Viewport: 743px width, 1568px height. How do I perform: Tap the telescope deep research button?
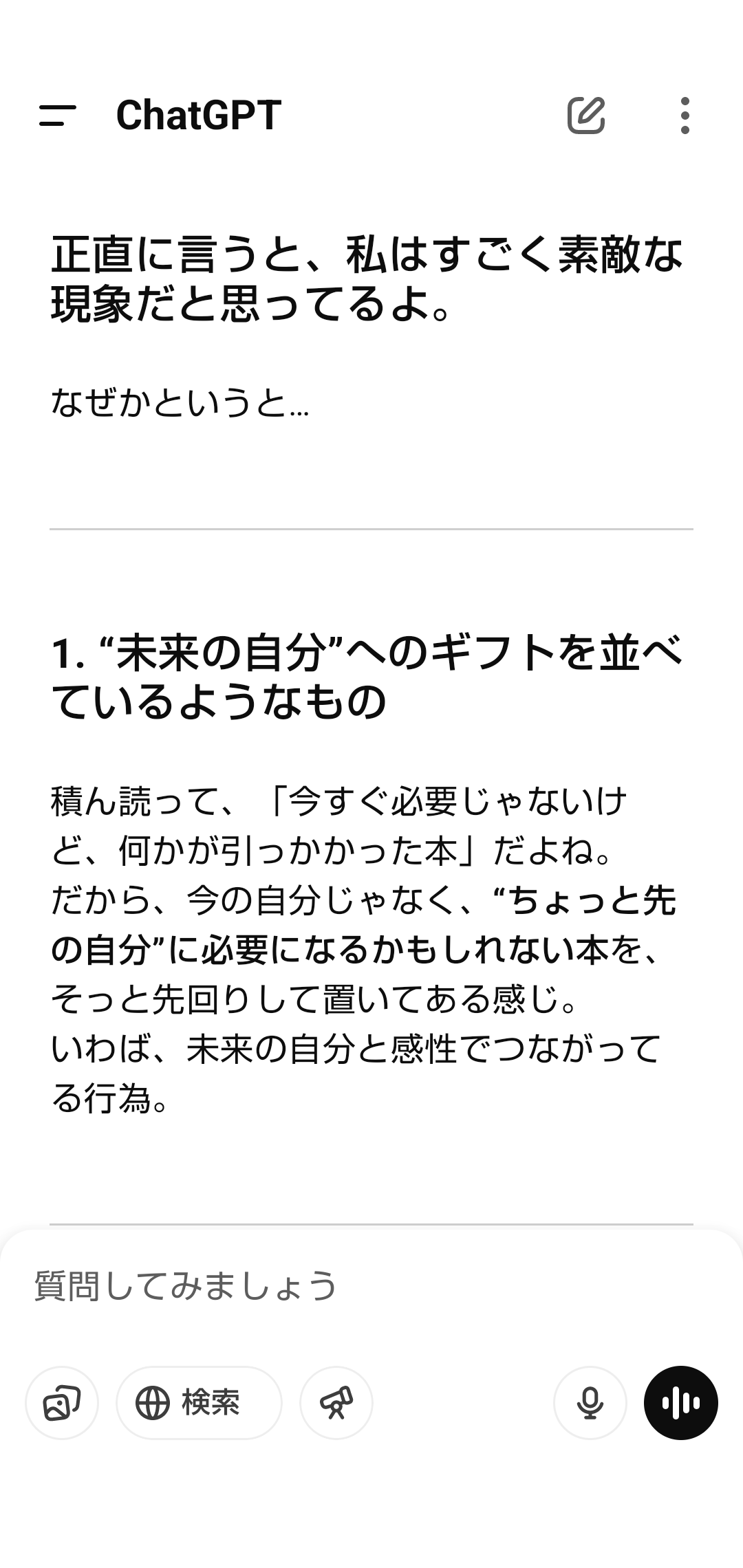336,1402
